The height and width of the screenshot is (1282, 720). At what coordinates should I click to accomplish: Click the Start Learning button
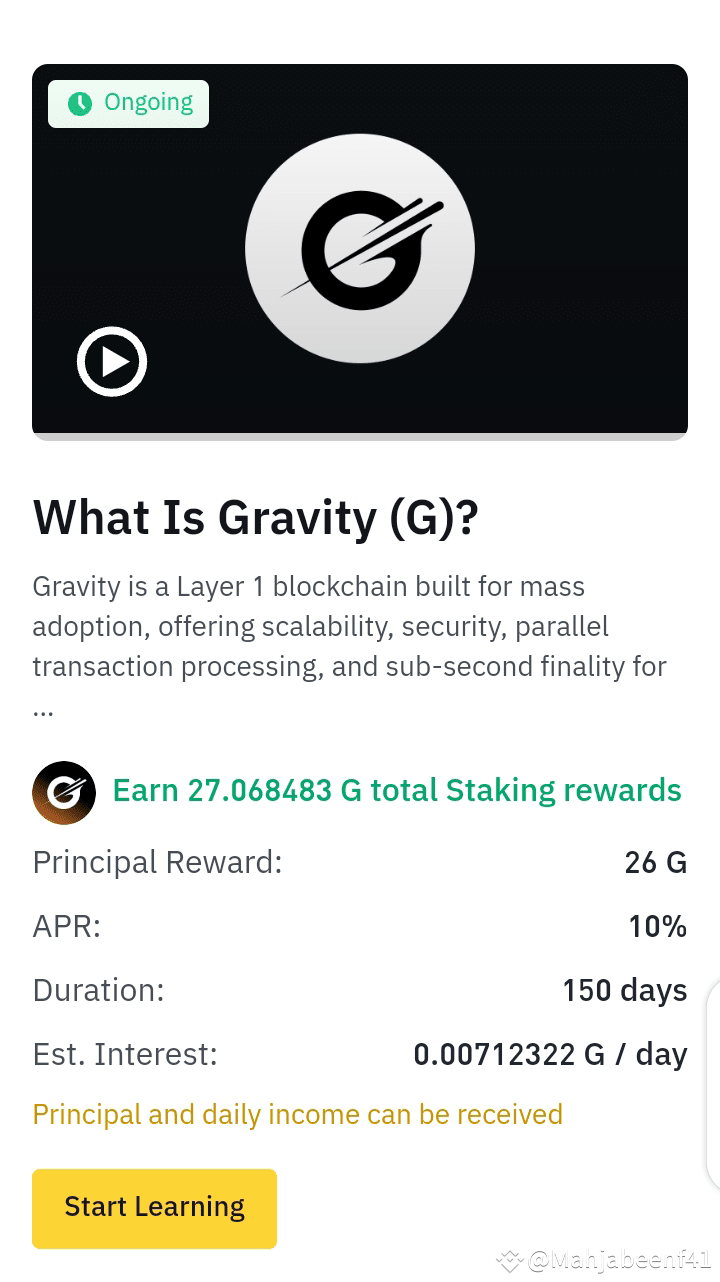(x=154, y=1207)
